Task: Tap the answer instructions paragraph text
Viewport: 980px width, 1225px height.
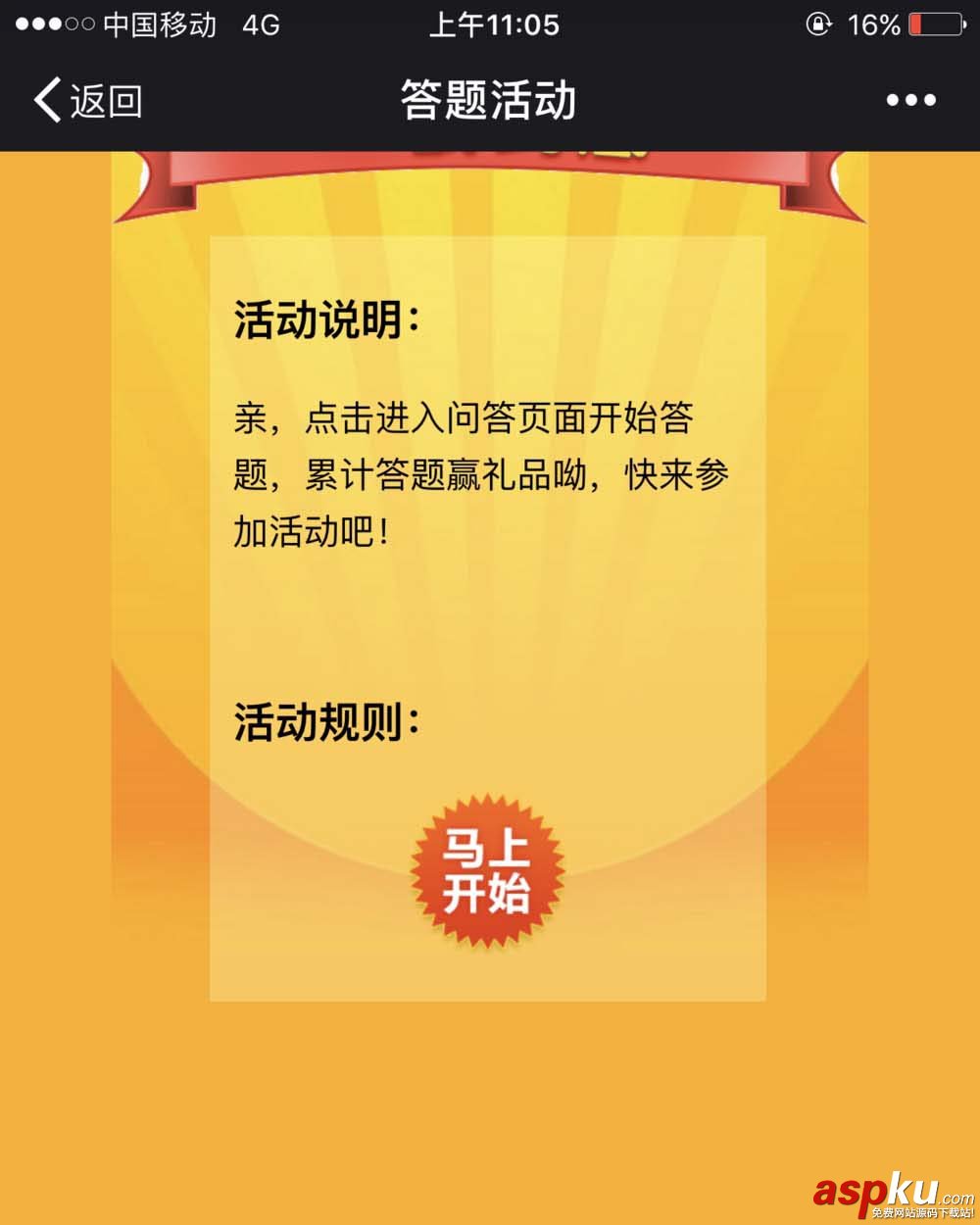Action: click(480, 470)
